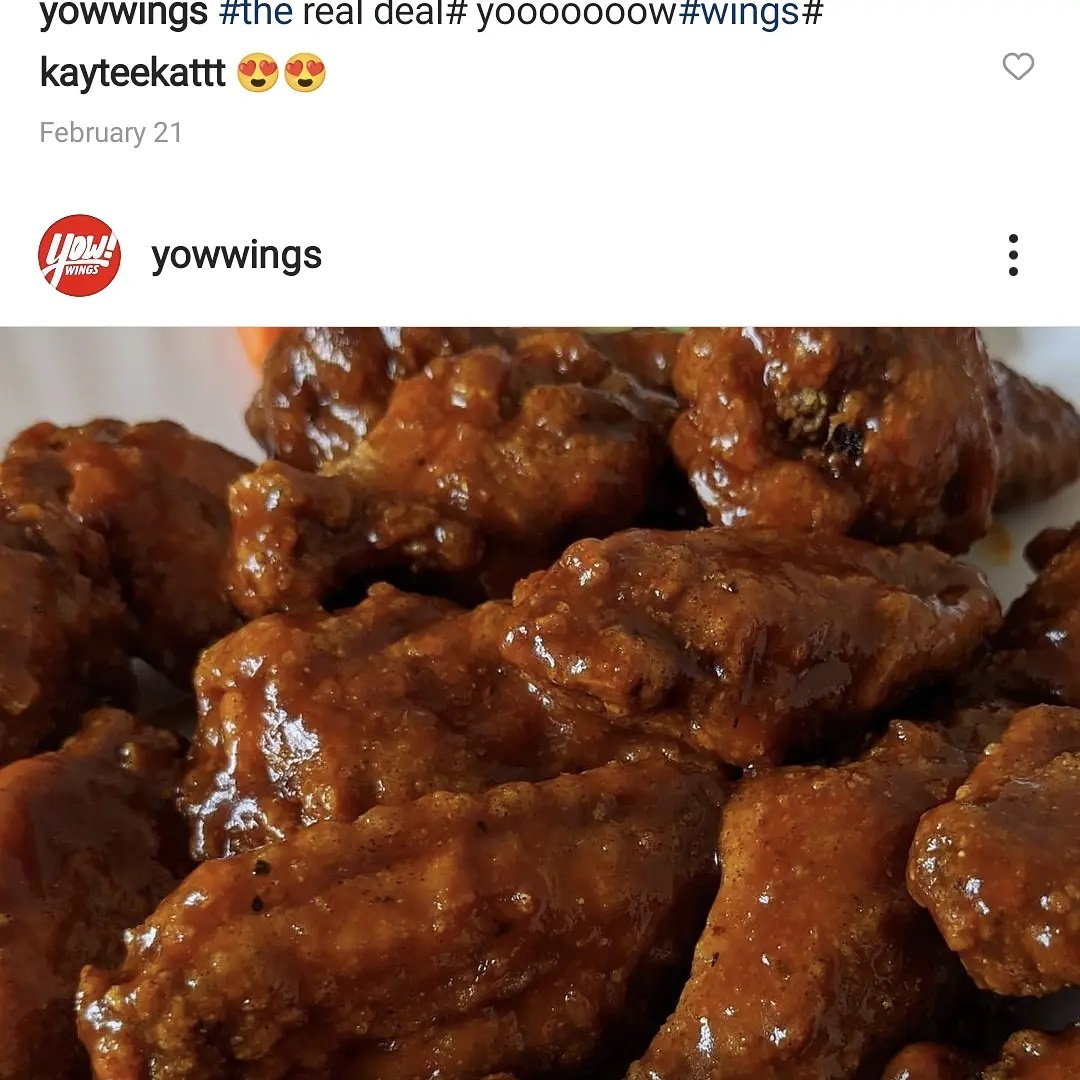Open the #wings hashtag link
Image resolution: width=1080 pixels, height=1080 pixels.
739,14
